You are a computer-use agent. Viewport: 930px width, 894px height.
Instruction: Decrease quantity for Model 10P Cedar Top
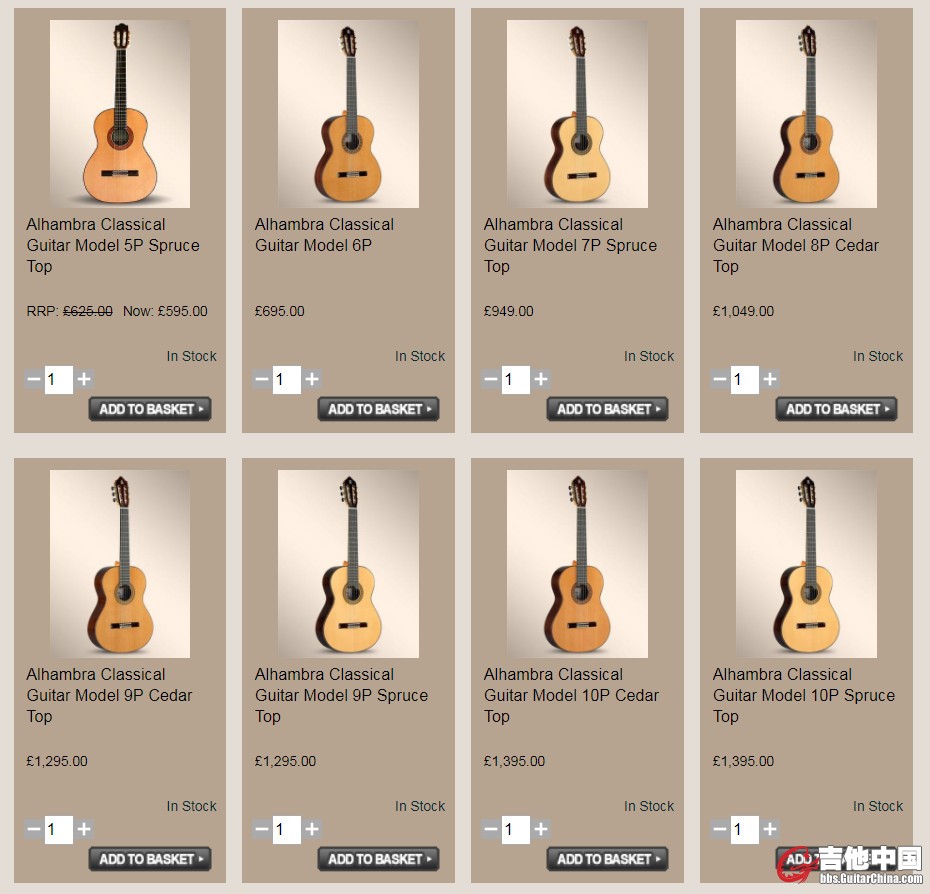pyautogui.click(x=491, y=829)
